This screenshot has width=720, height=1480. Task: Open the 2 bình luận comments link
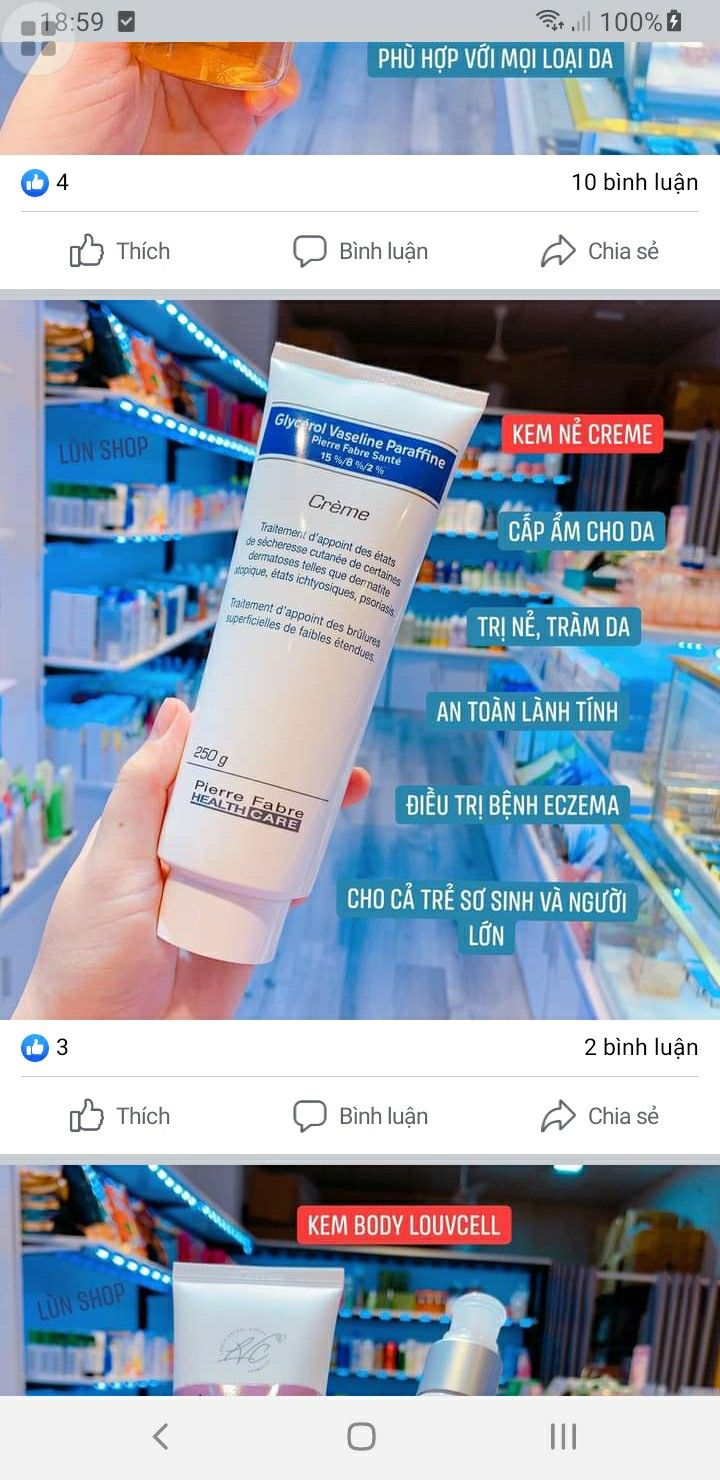641,1047
